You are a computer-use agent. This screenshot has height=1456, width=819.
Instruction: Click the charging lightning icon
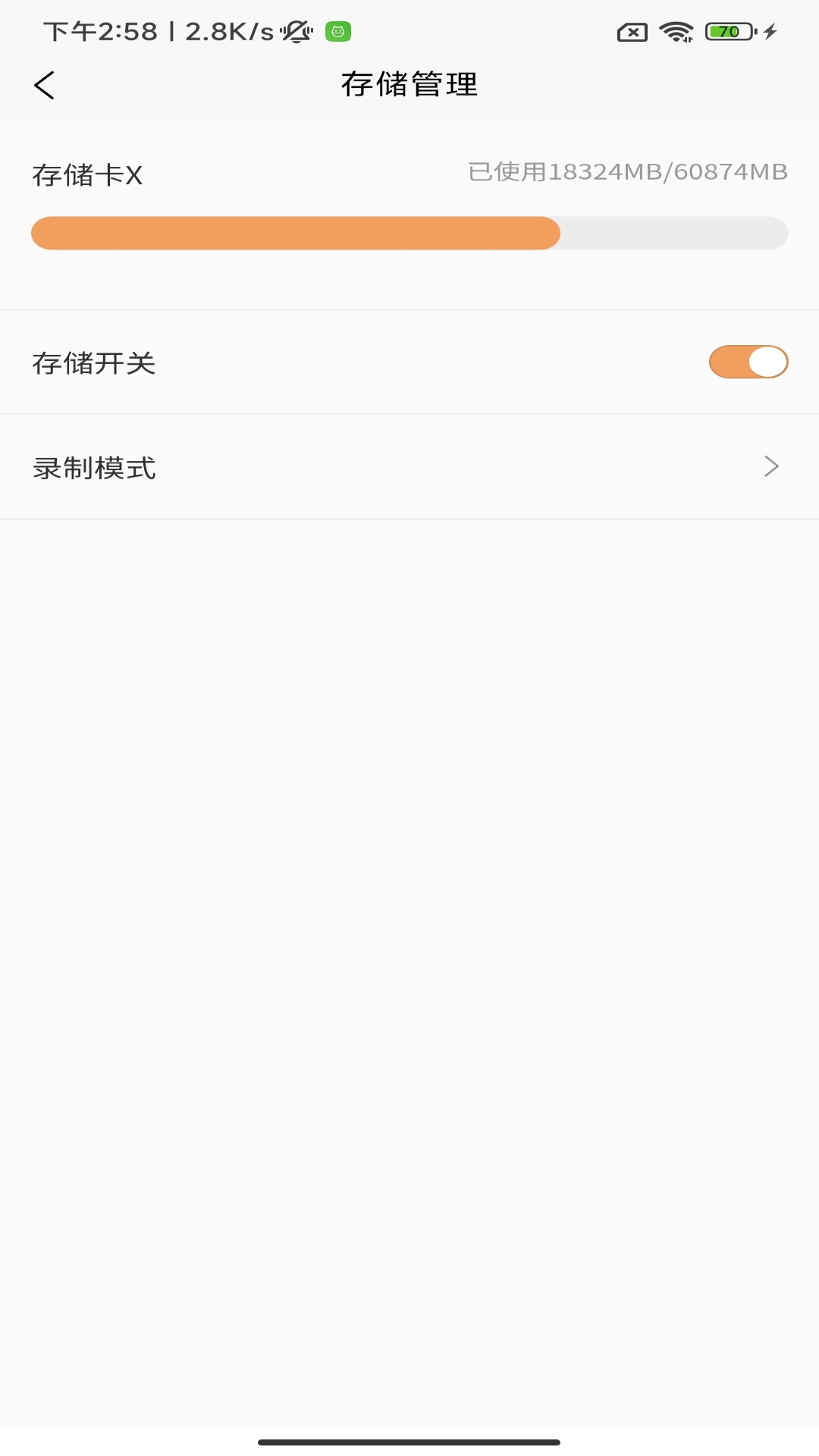click(772, 31)
